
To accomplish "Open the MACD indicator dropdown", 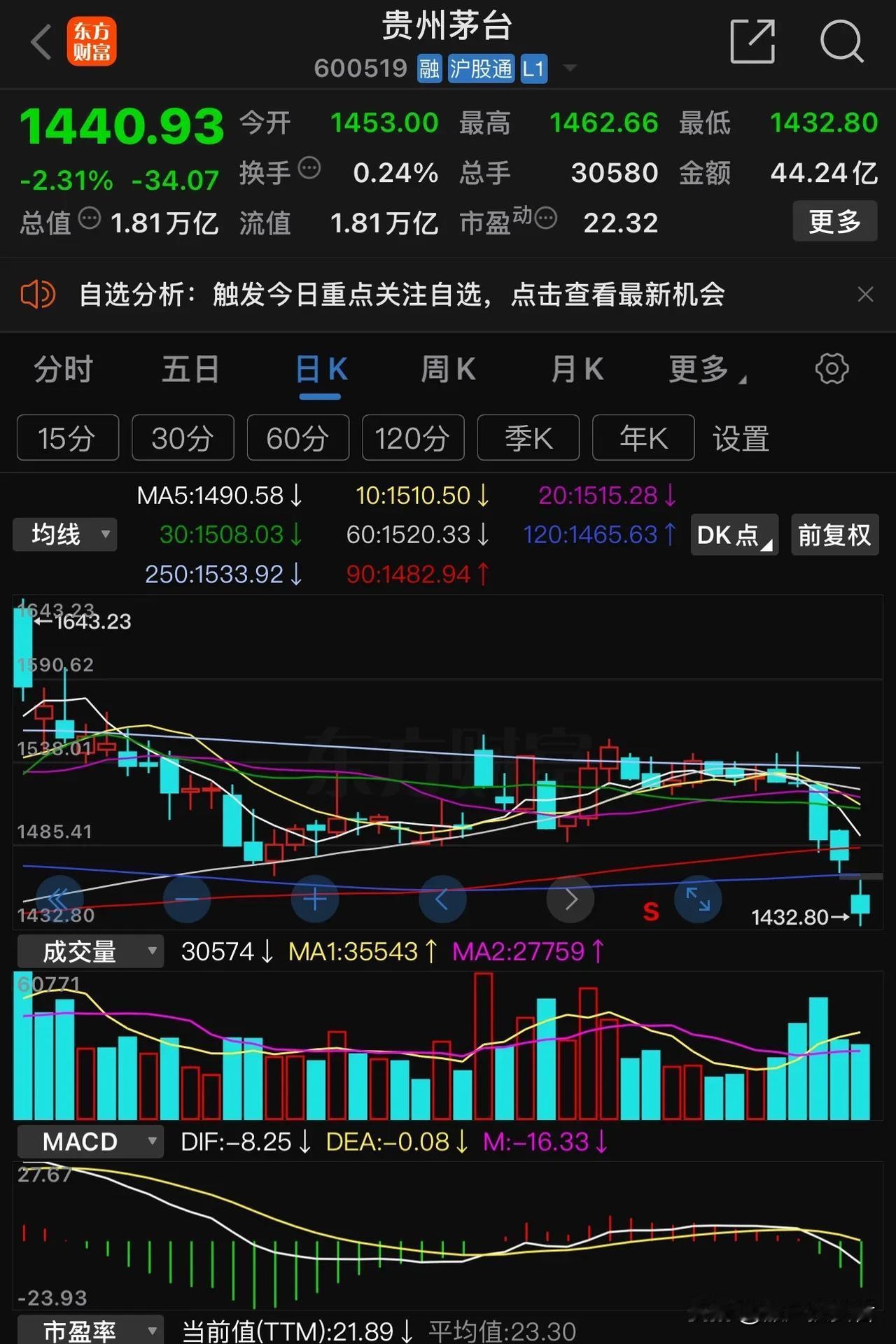I will click(90, 1141).
